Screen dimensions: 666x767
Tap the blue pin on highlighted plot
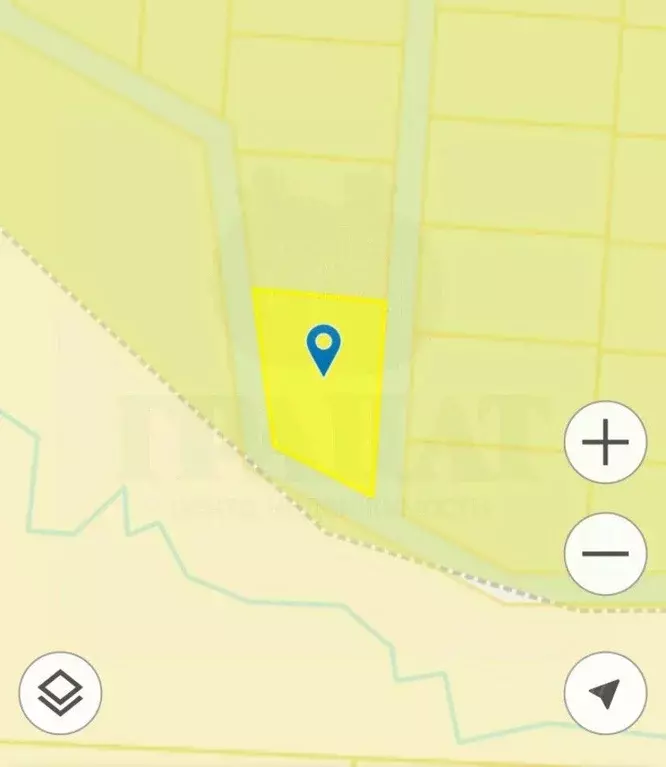click(x=323, y=348)
